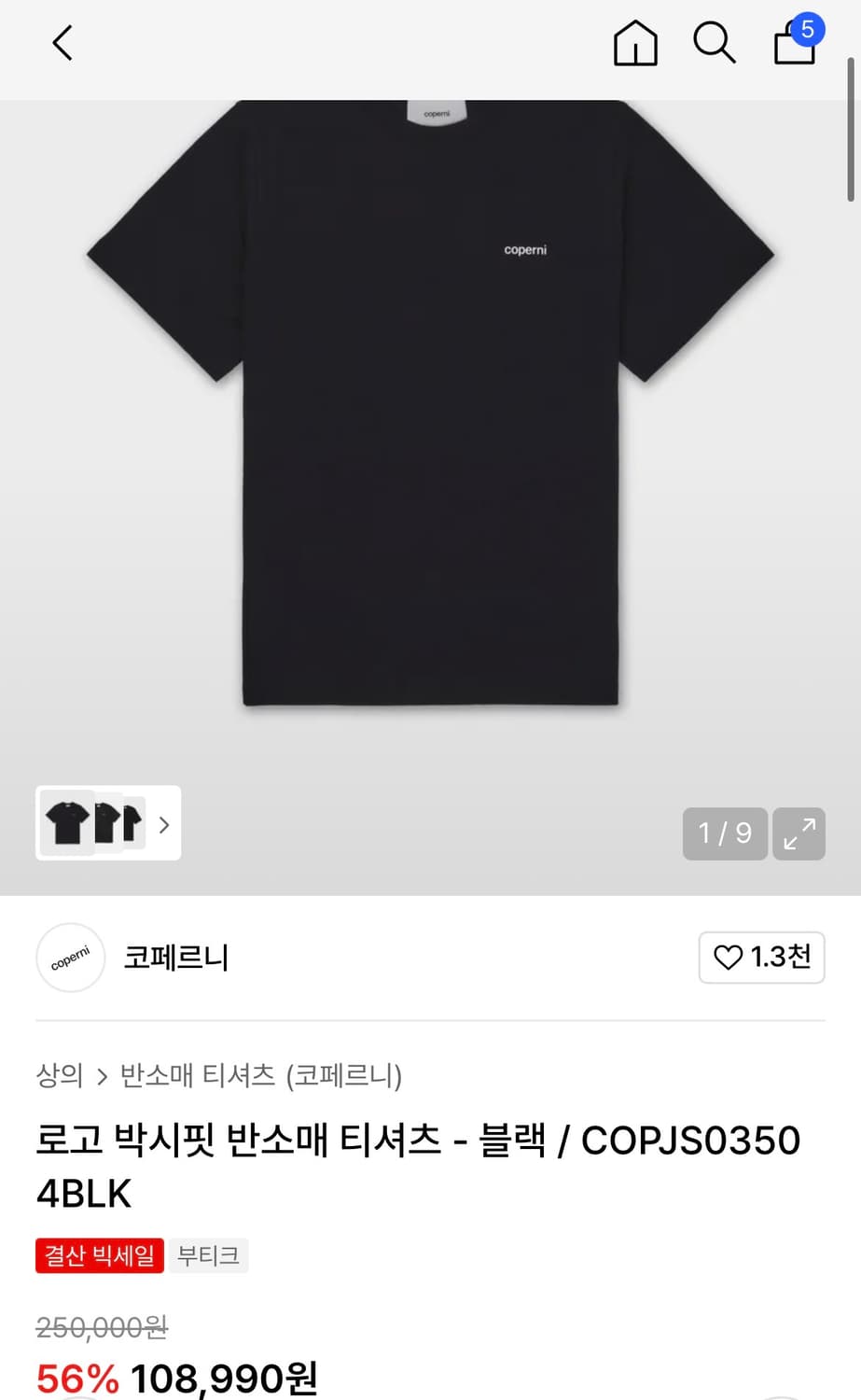The image size is (861, 1400).
Task: Select the first black t-shirt thumbnail
Action: 65,824
